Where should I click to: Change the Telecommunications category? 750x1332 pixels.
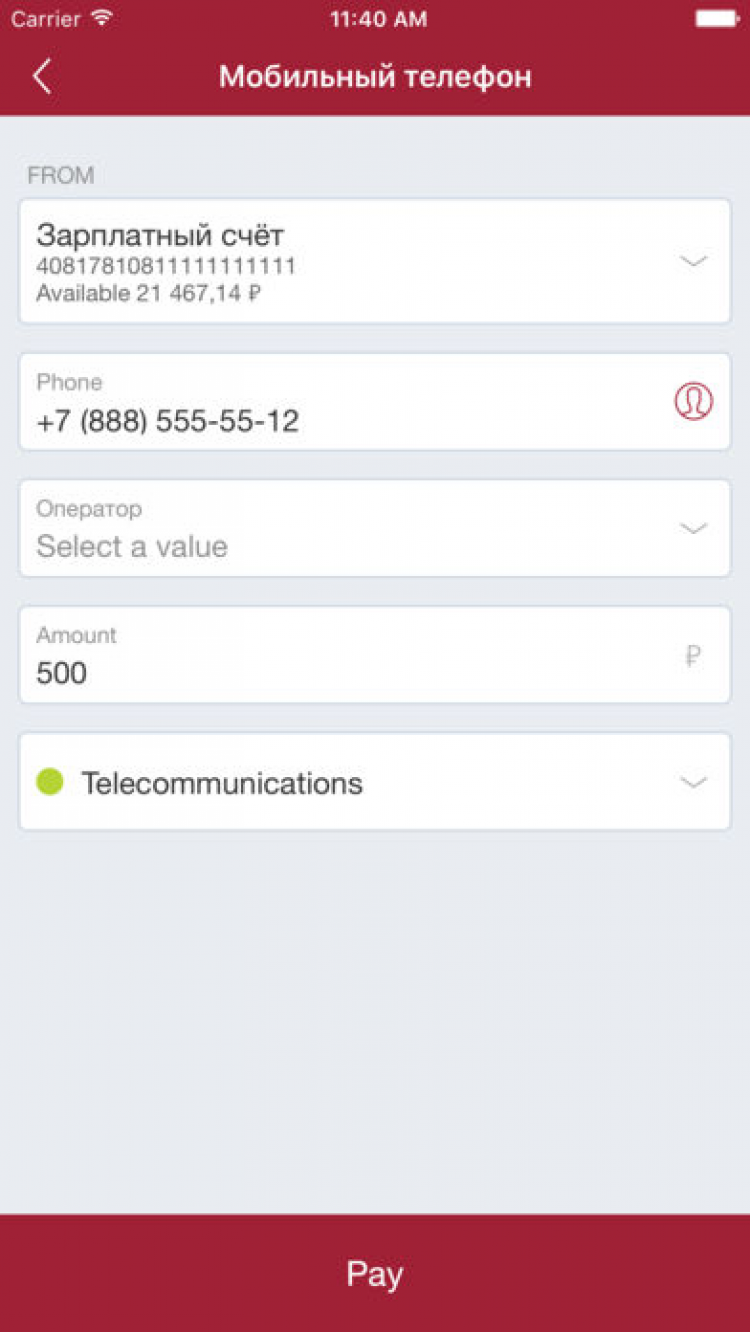pos(374,782)
